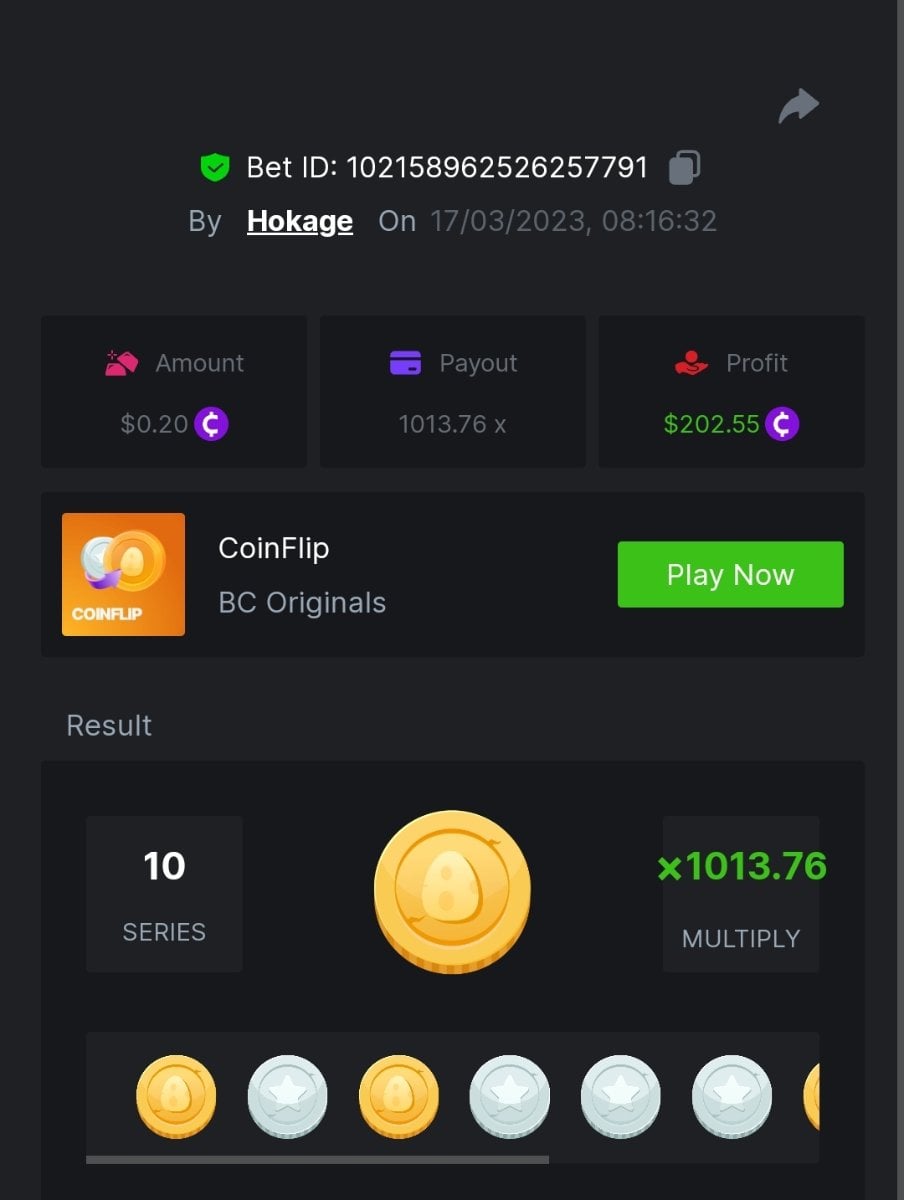The image size is (904, 1200).
Task: Open Hokage's profile
Action: click(x=299, y=221)
